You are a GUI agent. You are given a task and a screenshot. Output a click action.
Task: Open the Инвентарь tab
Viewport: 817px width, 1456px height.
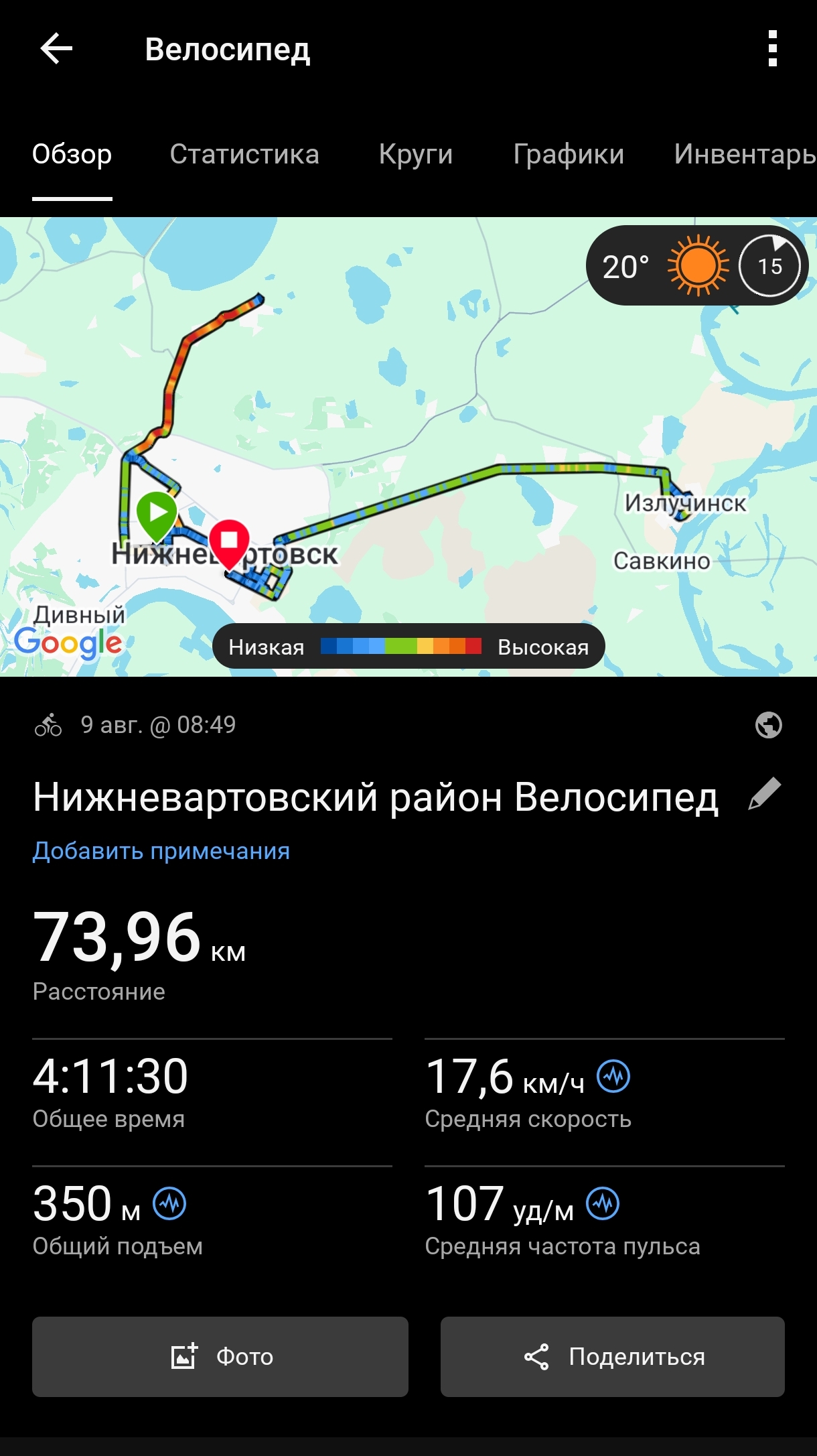click(745, 154)
